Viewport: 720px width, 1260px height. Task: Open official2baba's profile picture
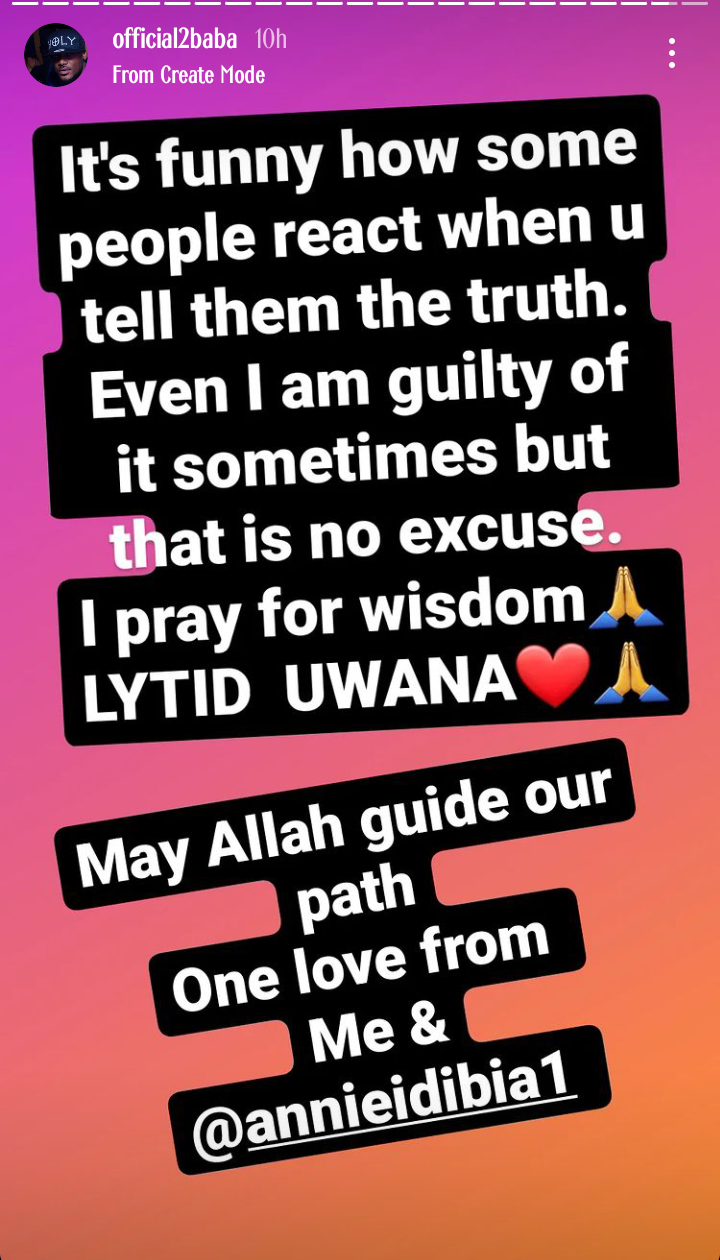coord(56,55)
